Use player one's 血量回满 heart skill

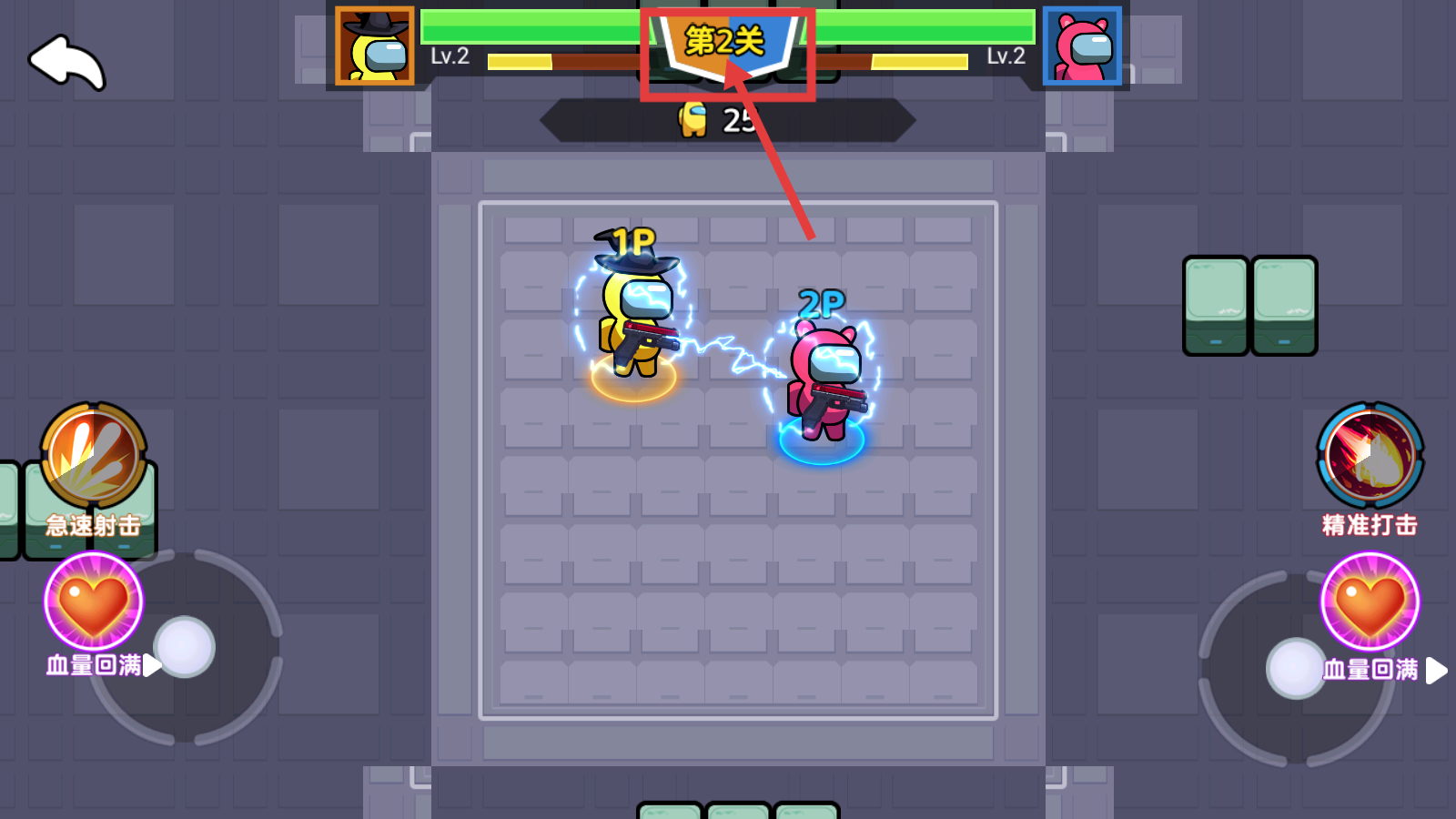tap(94, 602)
